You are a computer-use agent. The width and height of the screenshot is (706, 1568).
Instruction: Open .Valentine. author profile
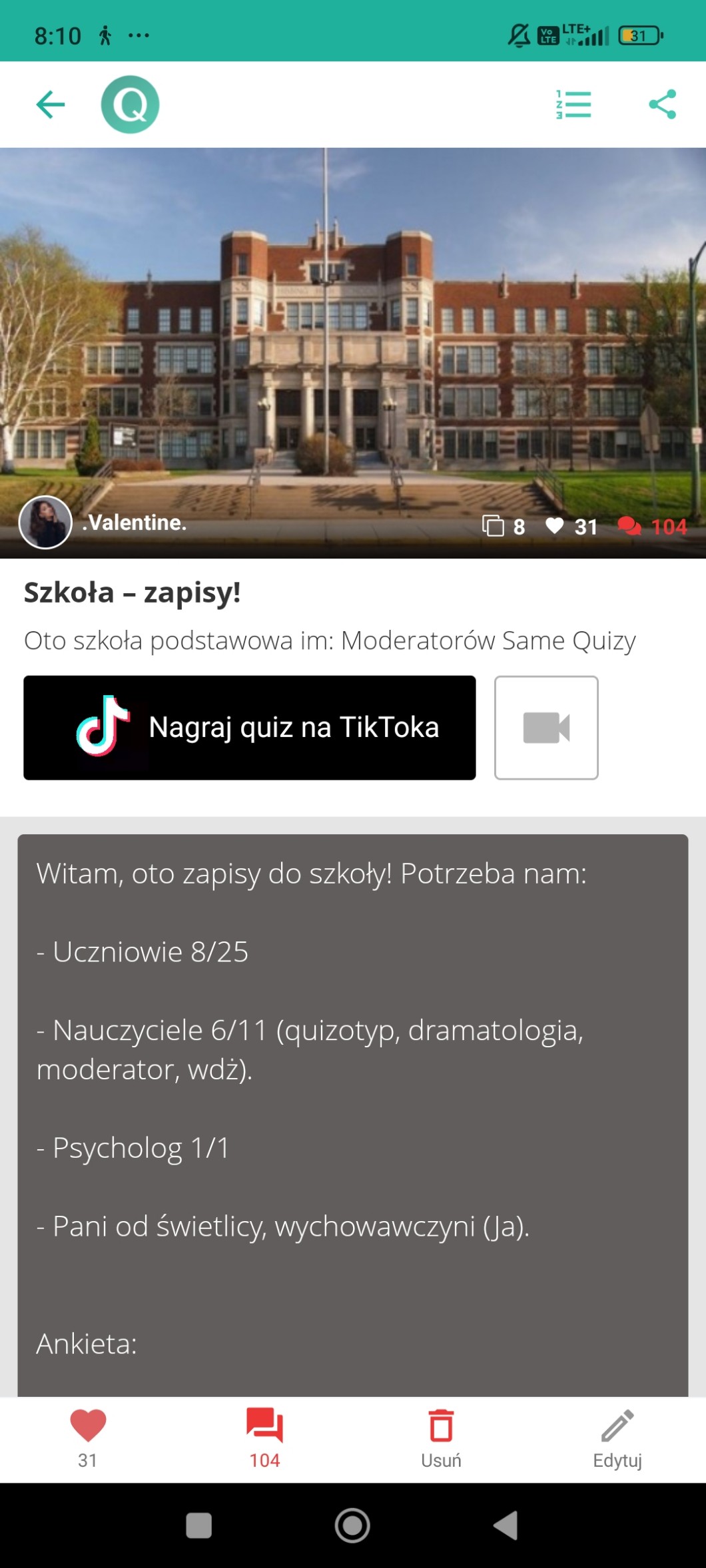(x=46, y=523)
